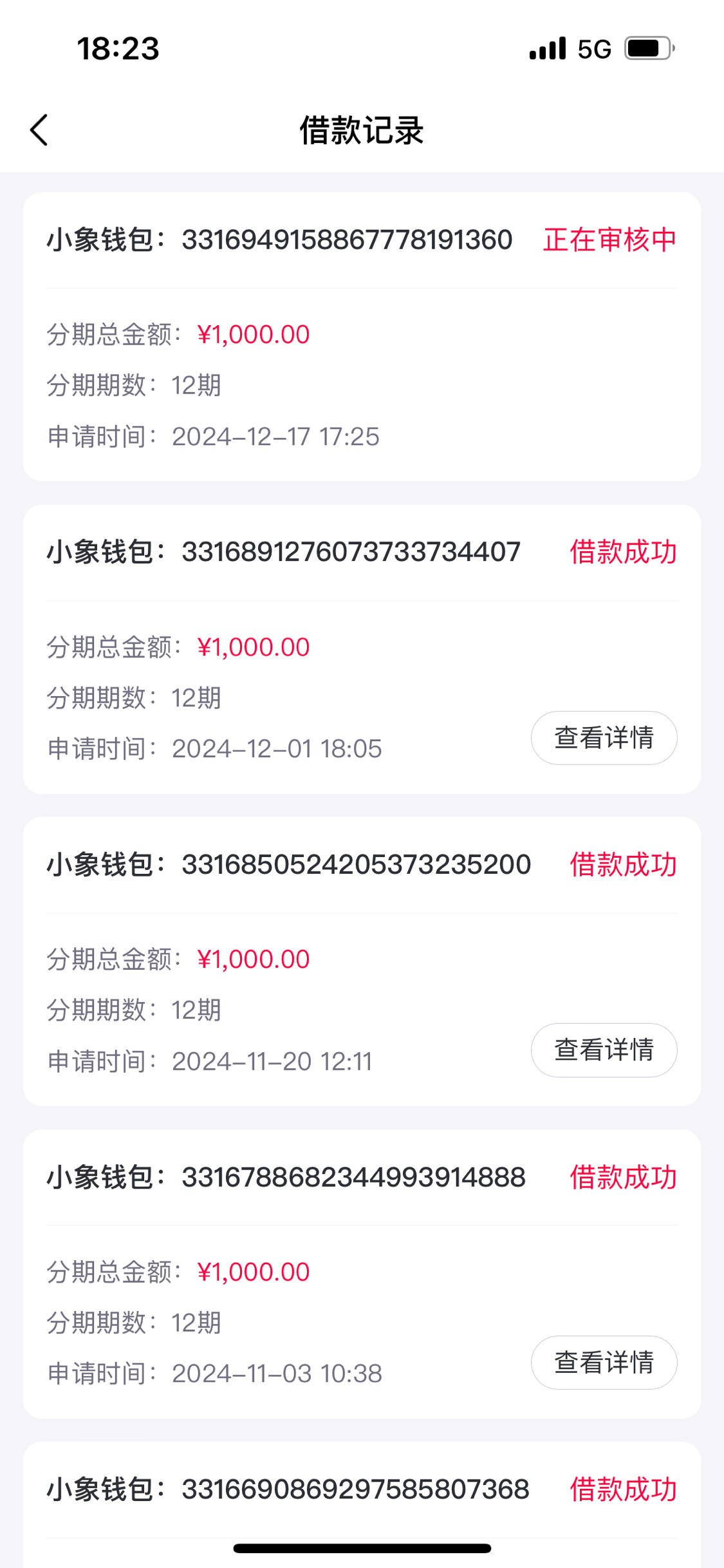The width and height of the screenshot is (724, 1568).
Task: Go back from the 借款记录 page
Action: point(39,130)
